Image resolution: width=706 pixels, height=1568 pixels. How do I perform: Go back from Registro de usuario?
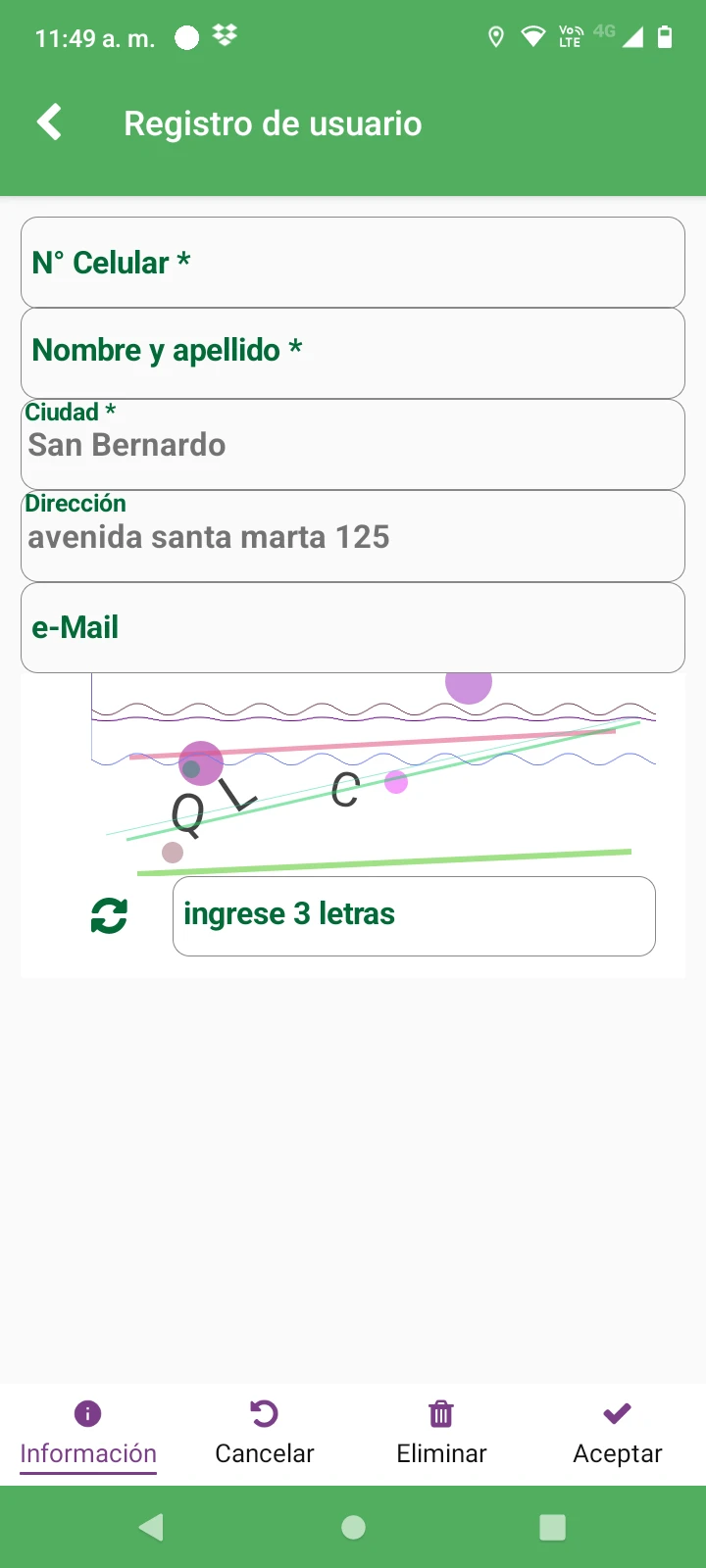pyautogui.click(x=49, y=123)
